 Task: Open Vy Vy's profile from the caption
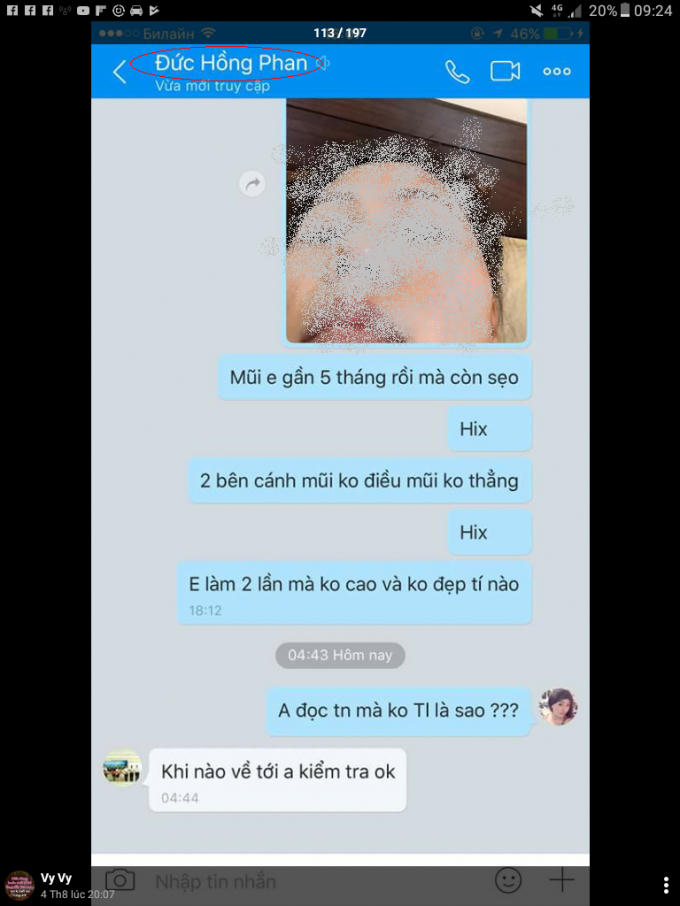[x=56, y=878]
